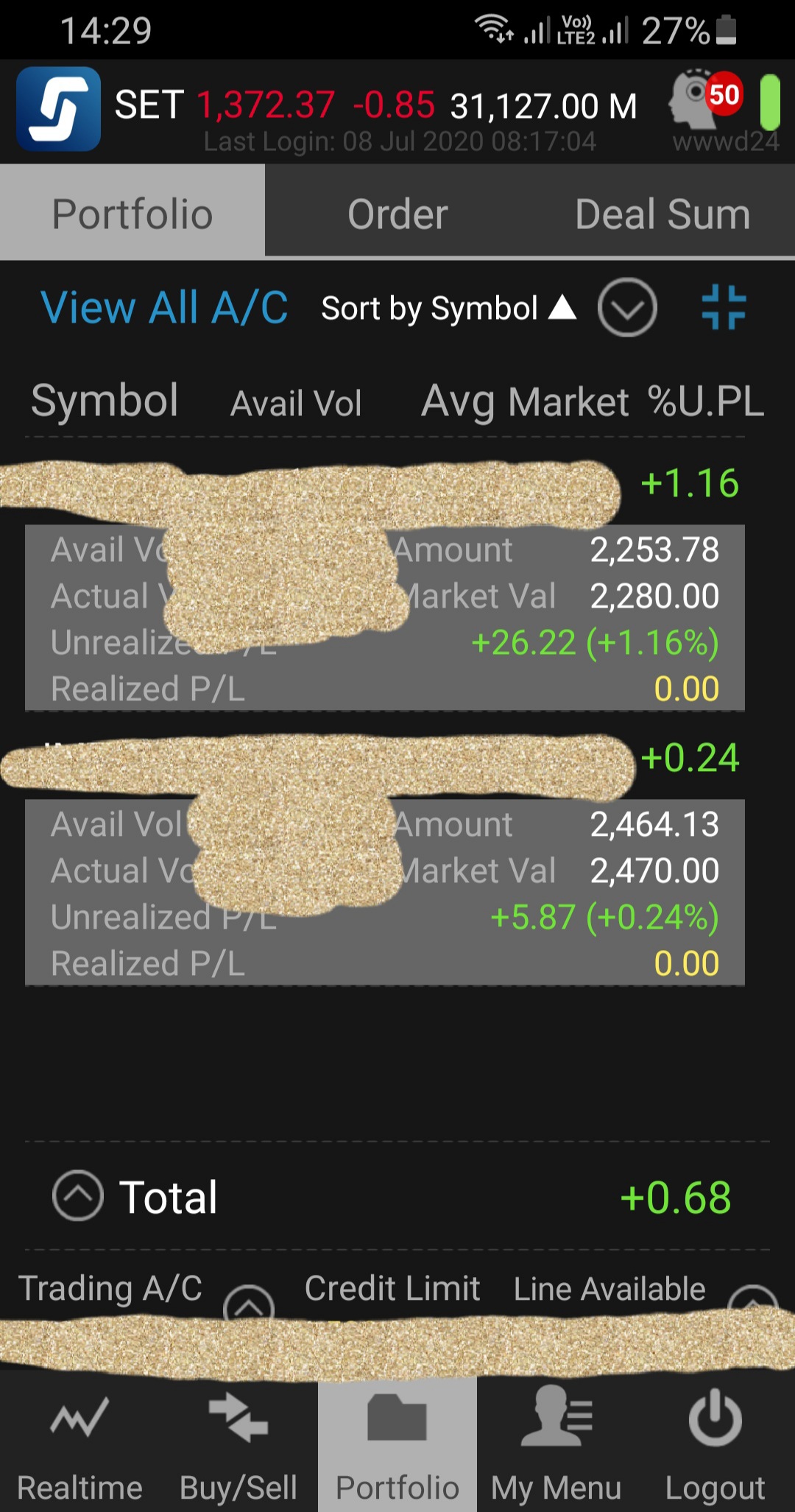
Task: Expand the Total summary row
Action: click(78, 1195)
